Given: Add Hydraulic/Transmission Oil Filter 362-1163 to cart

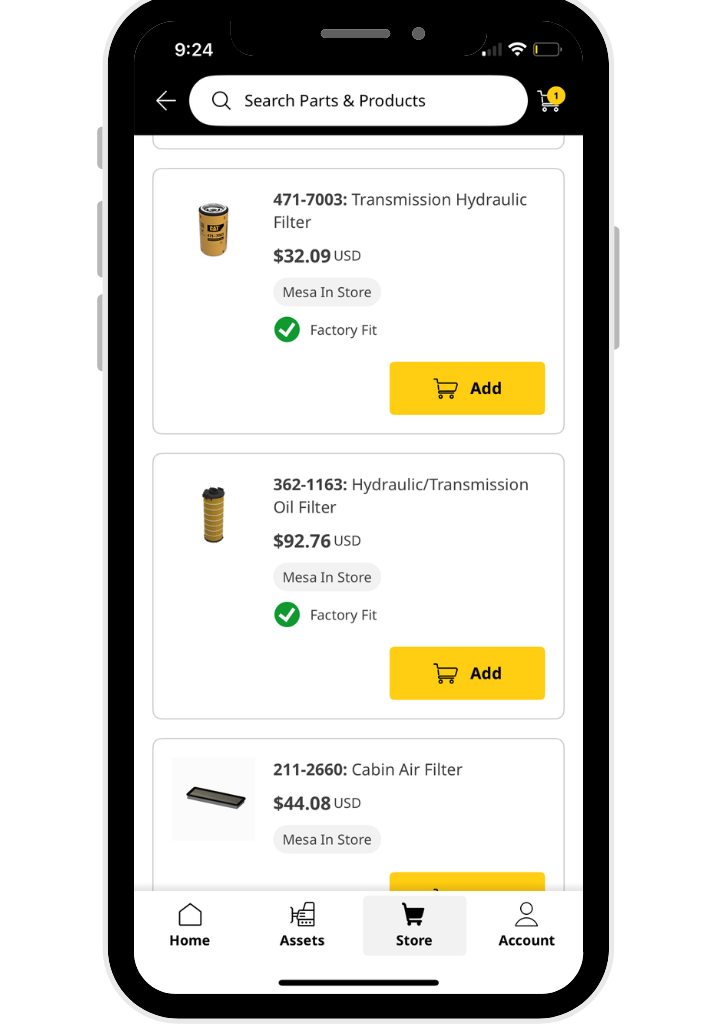Looking at the screenshot, I should coord(467,673).
